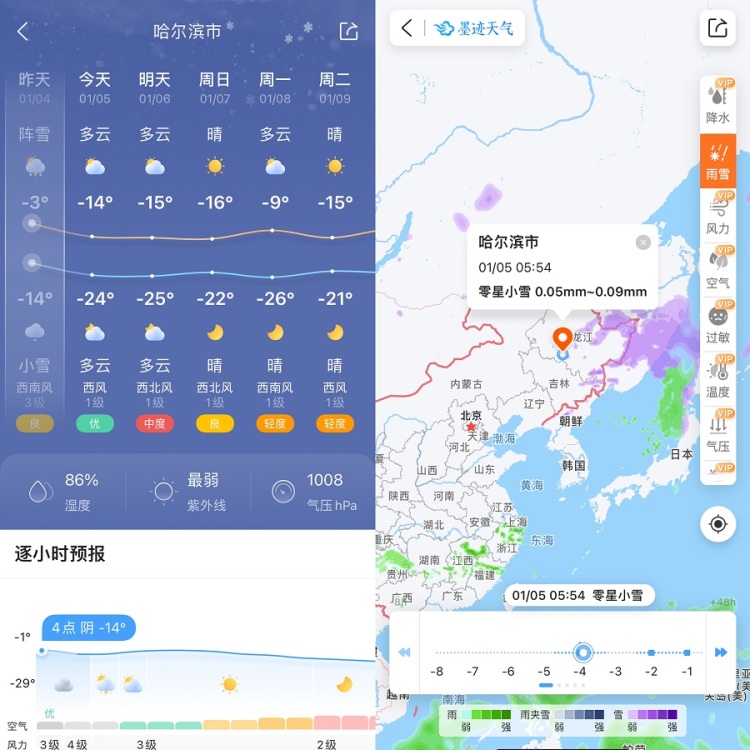Tap the 哈尔滨市 location pin on the map

pos(562,340)
